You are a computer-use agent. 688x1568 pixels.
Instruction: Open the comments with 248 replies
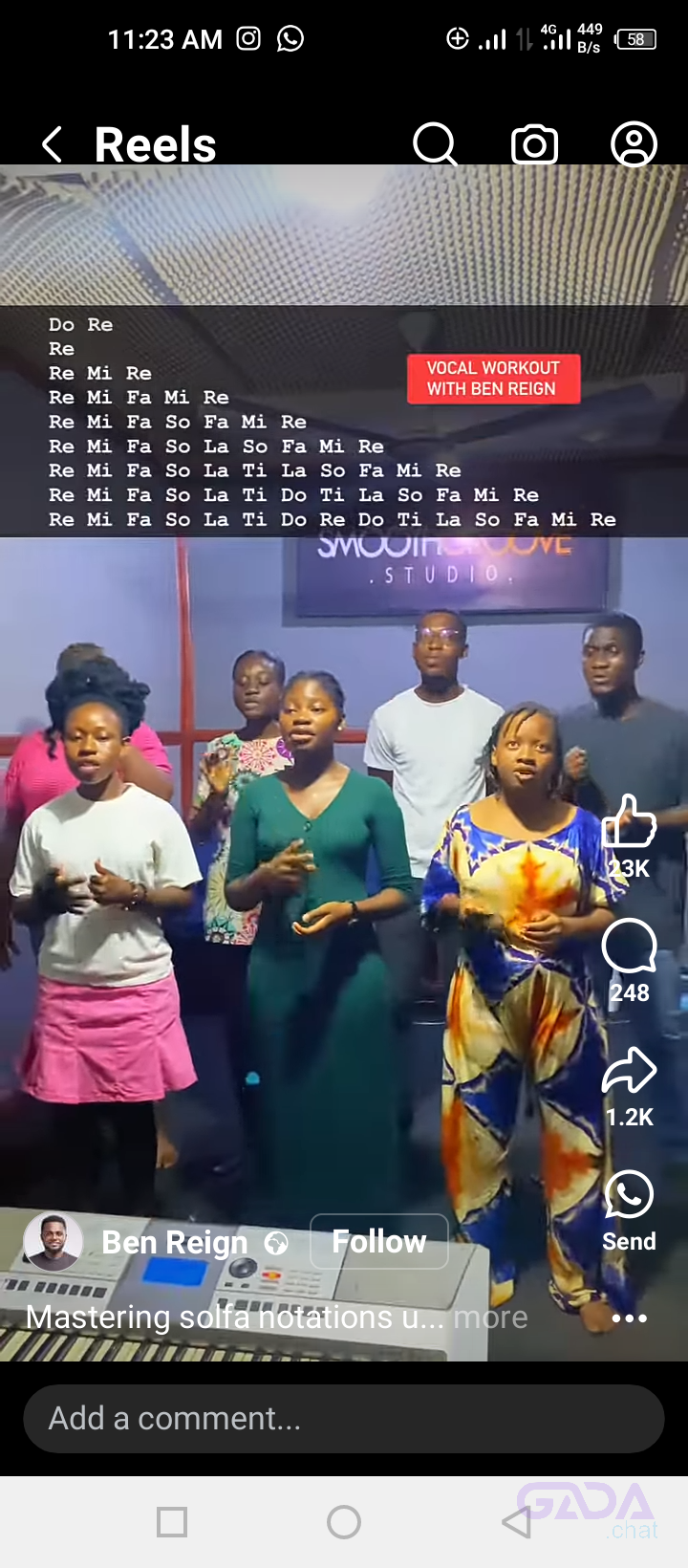(629, 947)
